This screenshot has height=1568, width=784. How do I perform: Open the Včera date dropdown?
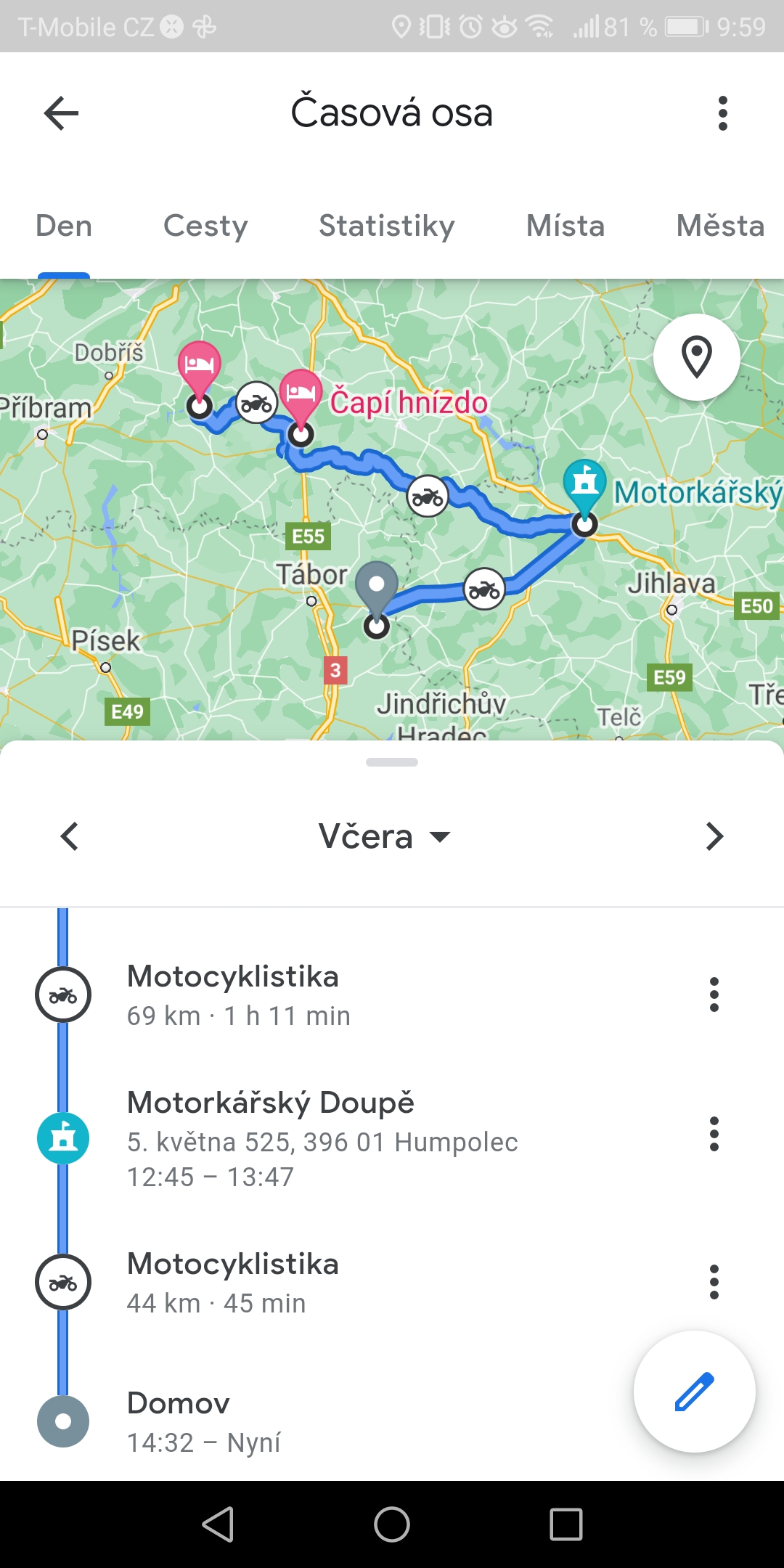[x=385, y=836]
